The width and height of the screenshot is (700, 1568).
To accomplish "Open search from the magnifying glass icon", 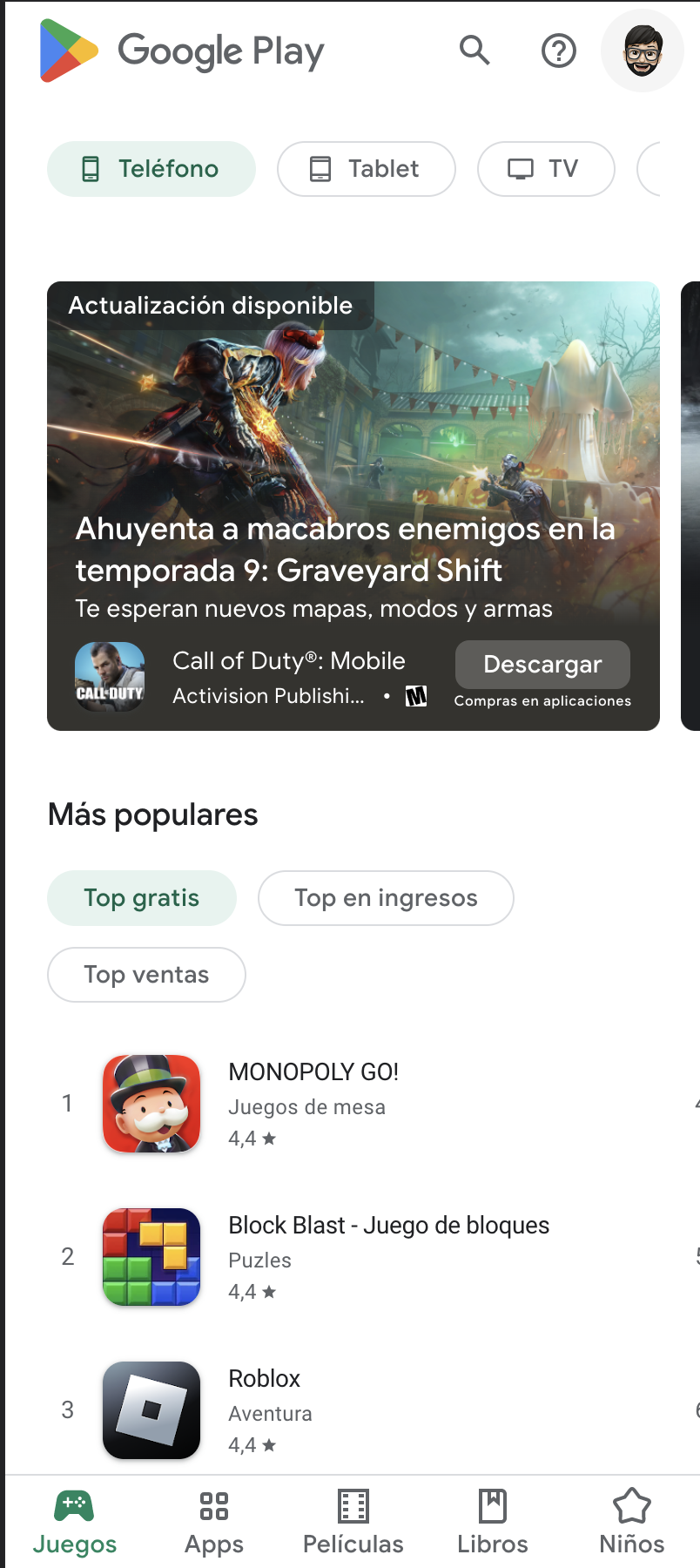I will 475,51.
